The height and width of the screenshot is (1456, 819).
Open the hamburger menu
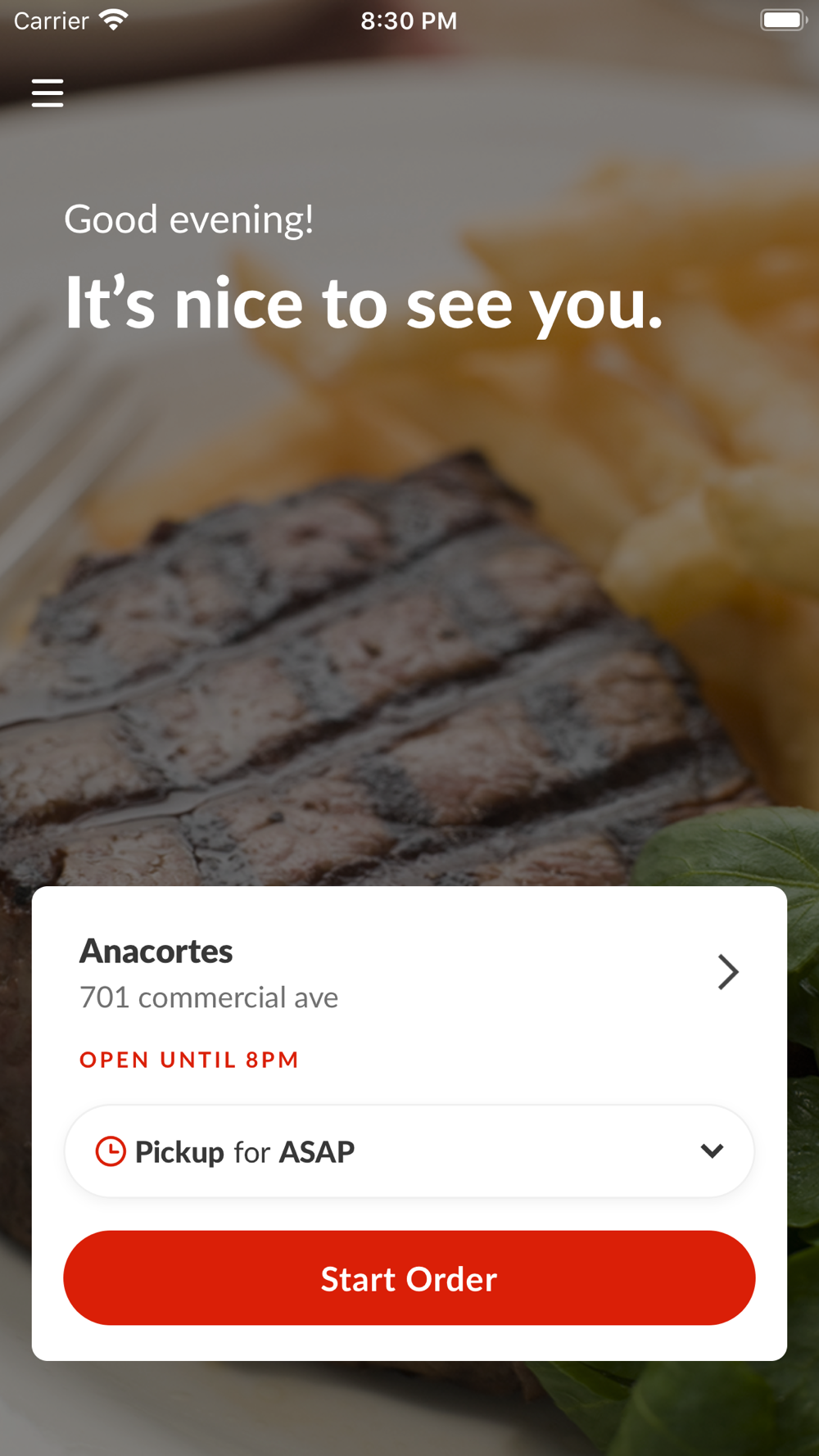tap(48, 93)
